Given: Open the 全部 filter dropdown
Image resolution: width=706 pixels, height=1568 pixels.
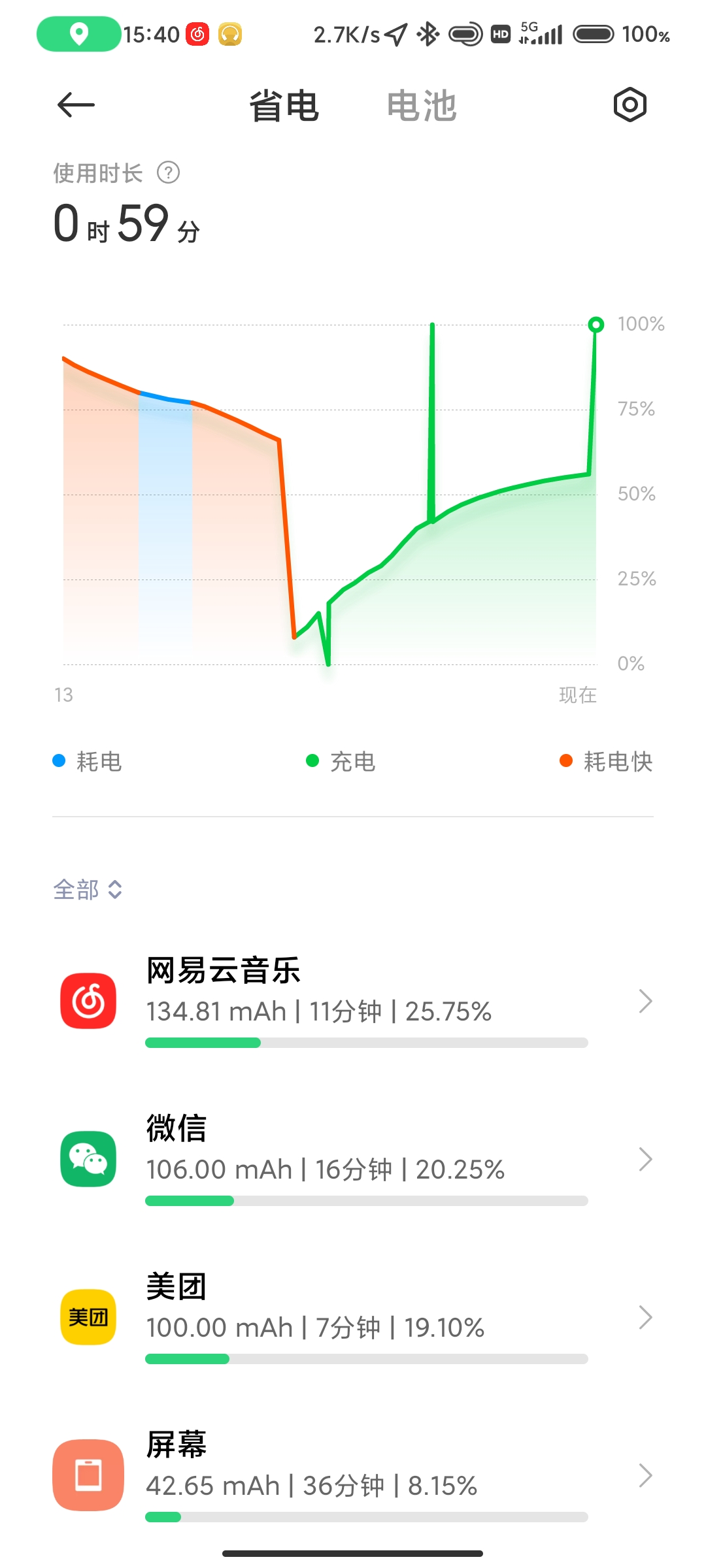Looking at the screenshot, I should point(88,889).
